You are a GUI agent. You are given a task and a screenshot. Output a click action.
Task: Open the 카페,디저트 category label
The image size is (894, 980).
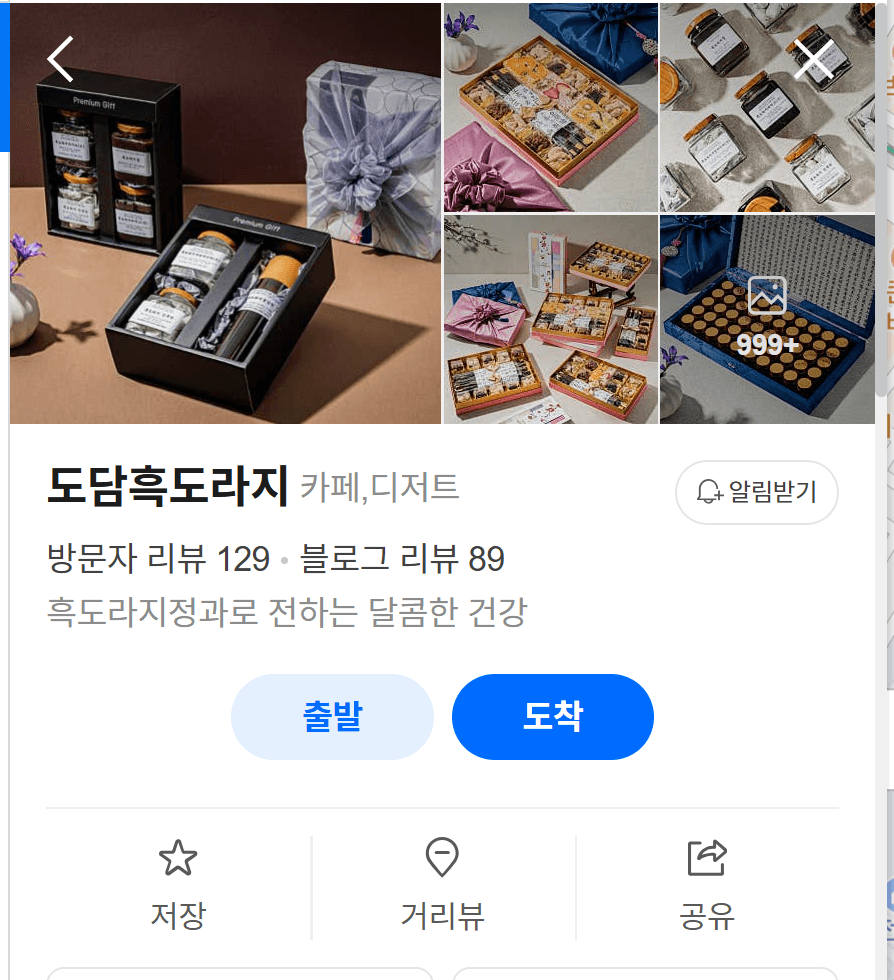pos(379,488)
